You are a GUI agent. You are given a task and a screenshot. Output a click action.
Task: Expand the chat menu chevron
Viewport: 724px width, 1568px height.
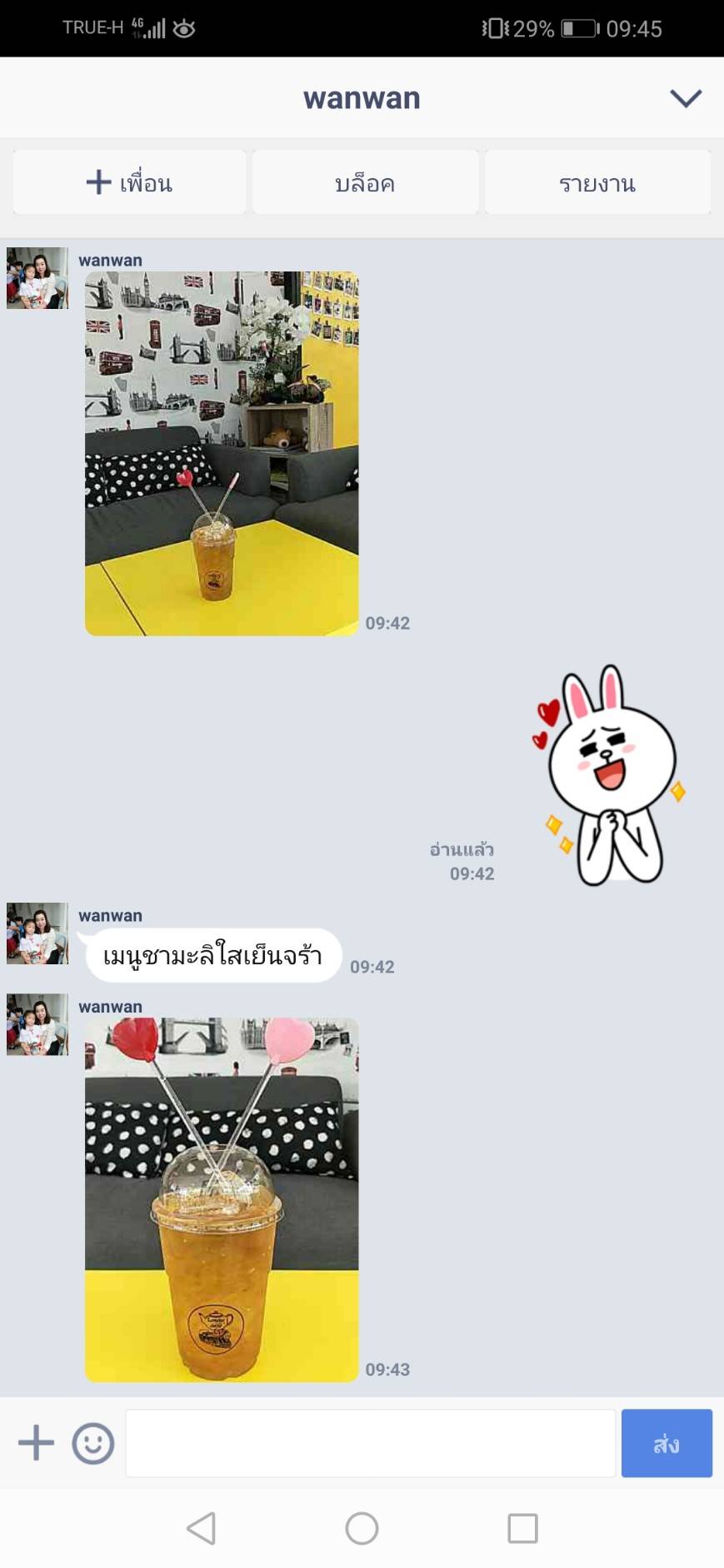click(x=686, y=98)
